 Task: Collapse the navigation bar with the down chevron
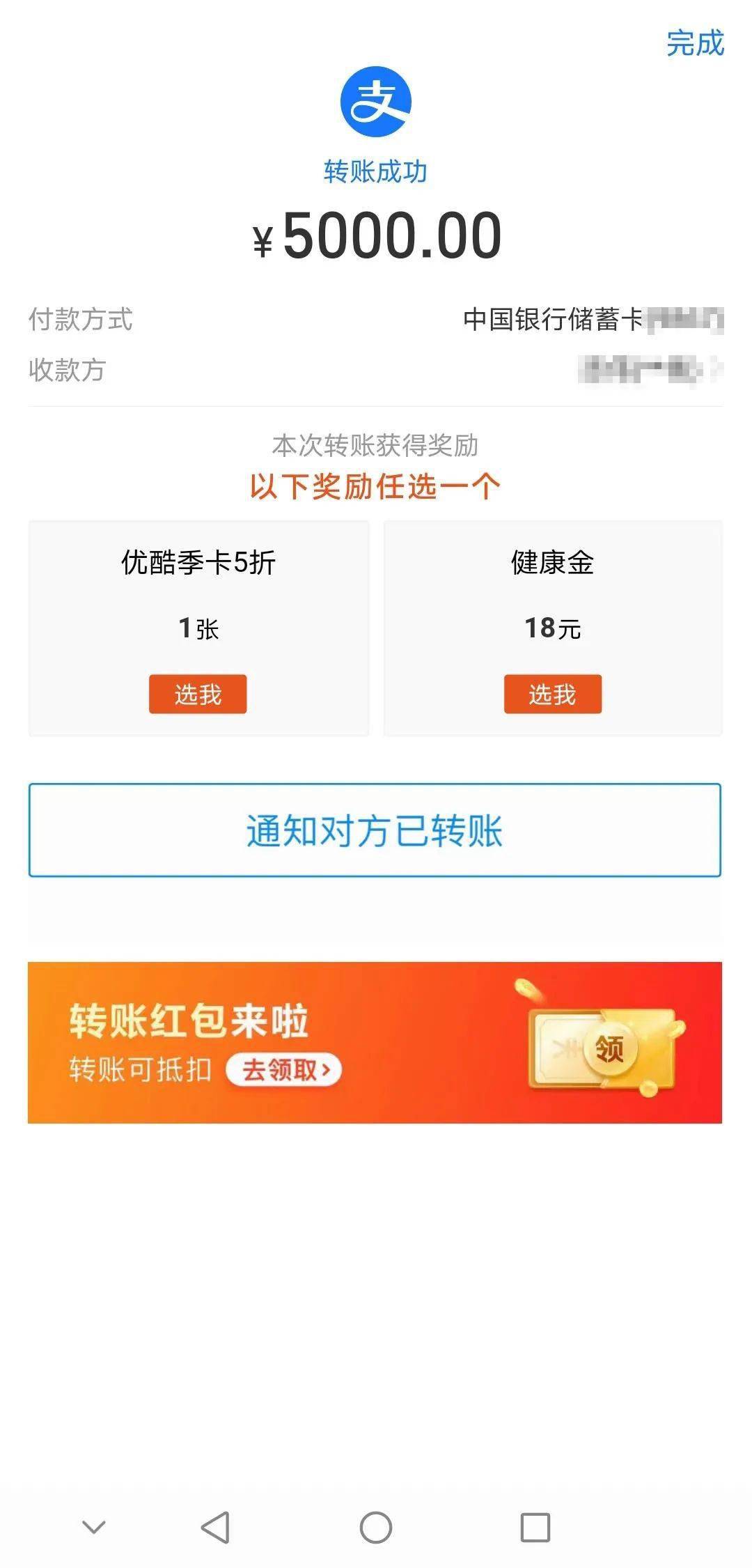coord(94,1527)
